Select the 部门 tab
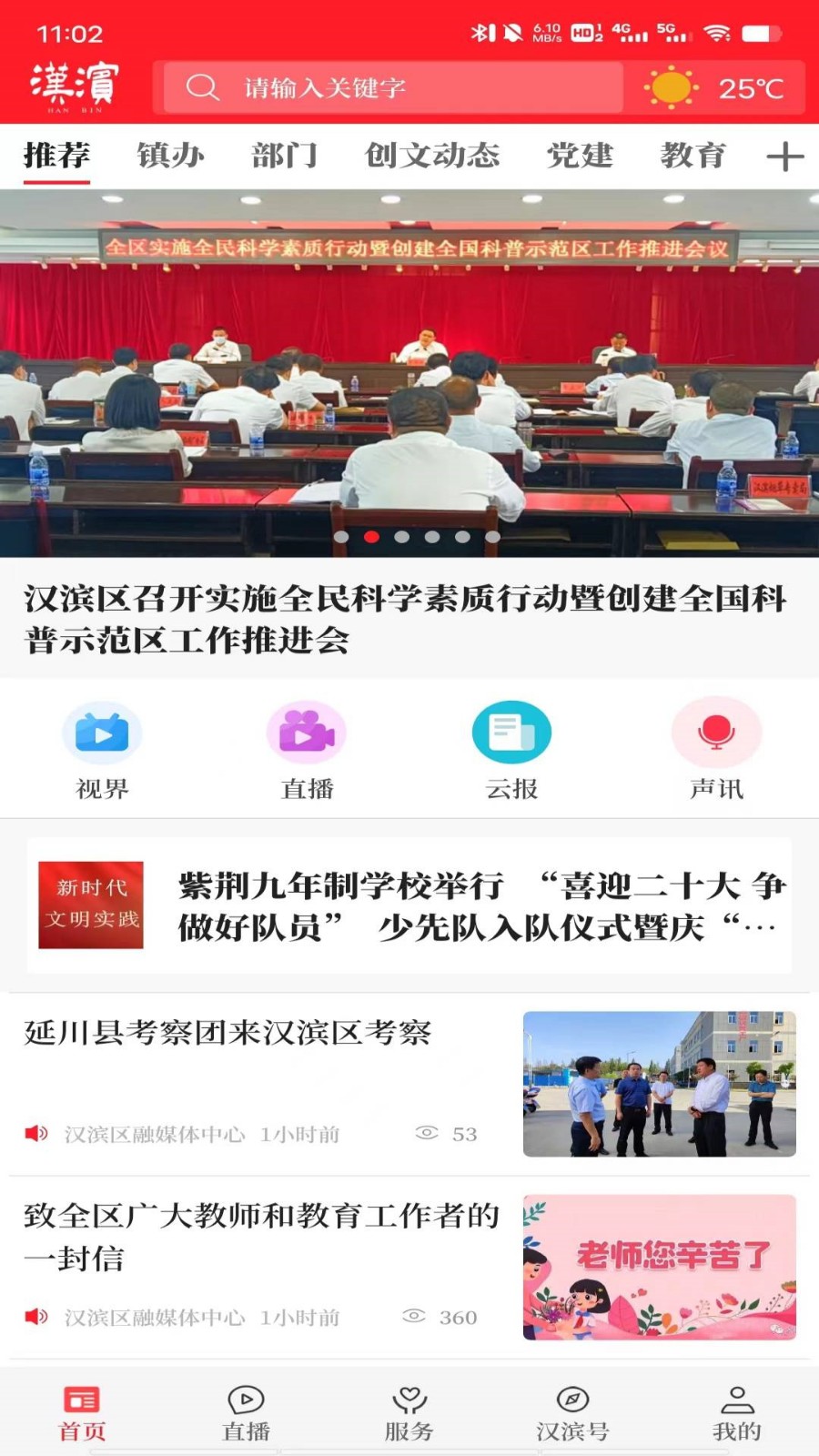Screen dimensions: 819x1456 [284, 156]
